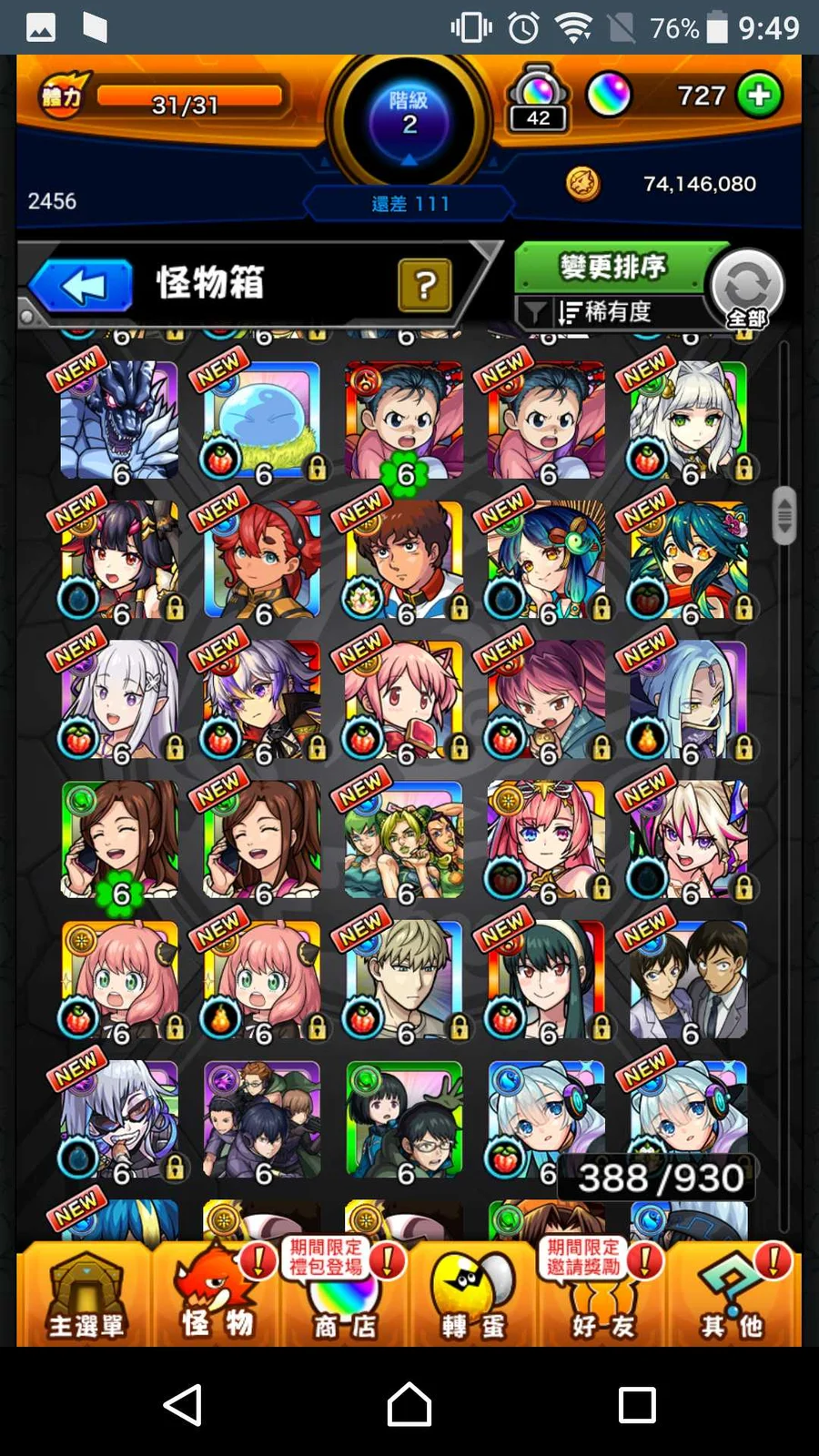
Task: Open the 稀有度 sort order dropdown
Action: pyautogui.click(x=610, y=312)
